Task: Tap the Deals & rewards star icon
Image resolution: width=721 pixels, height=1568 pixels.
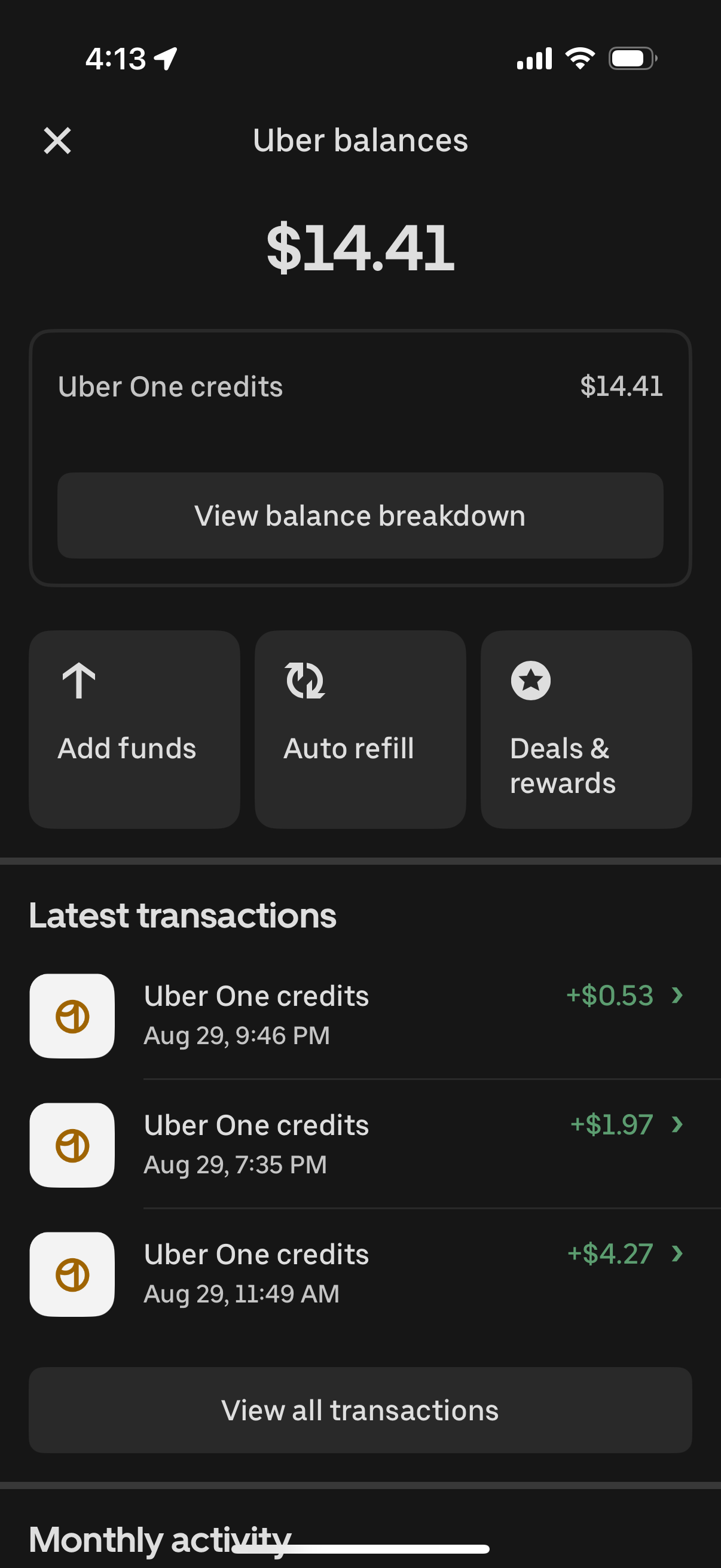Action: tap(530, 680)
